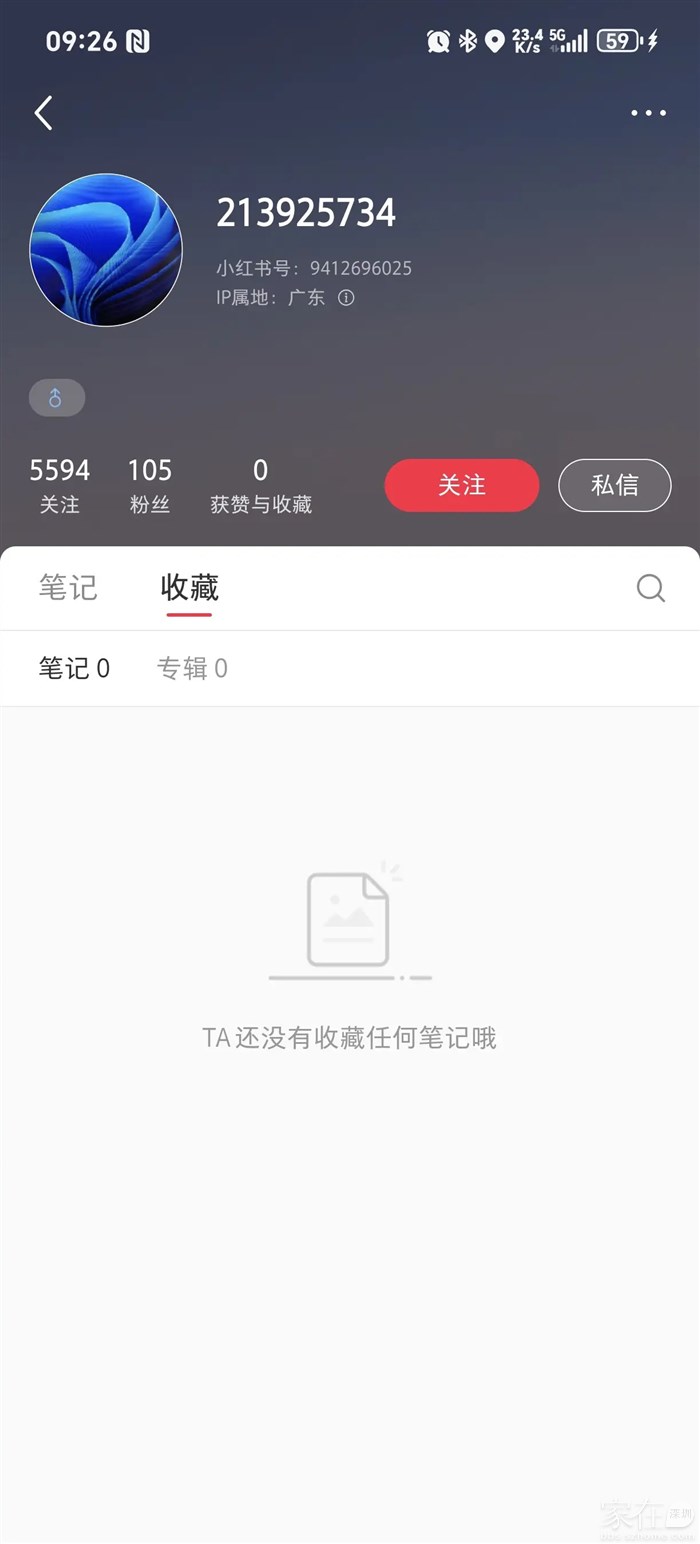This screenshot has height=1544, width=700.
Task: Tap the IP location info icon
Action: pos(346,297)
